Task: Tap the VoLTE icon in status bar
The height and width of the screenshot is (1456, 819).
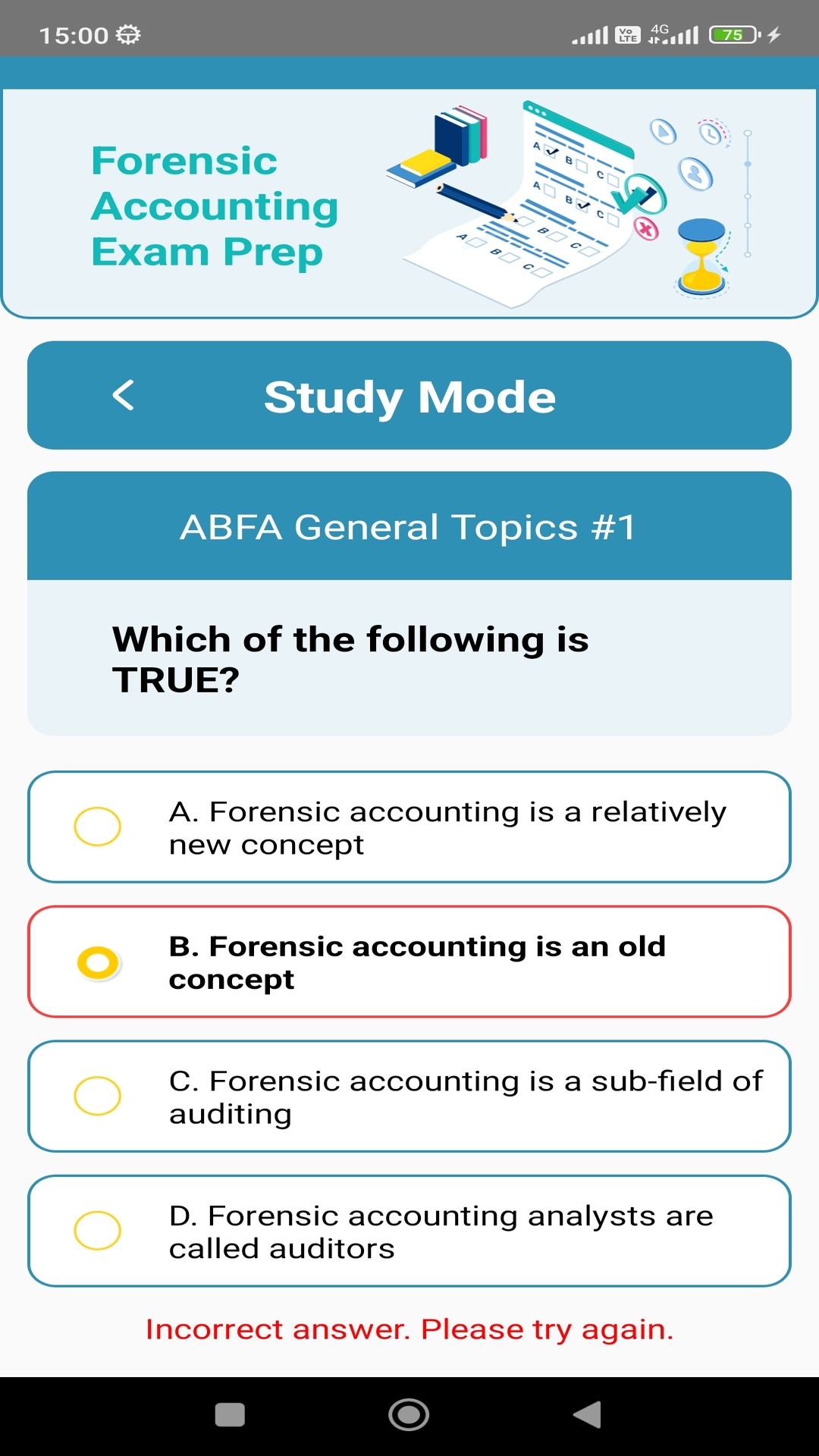Action: (627, 34)
